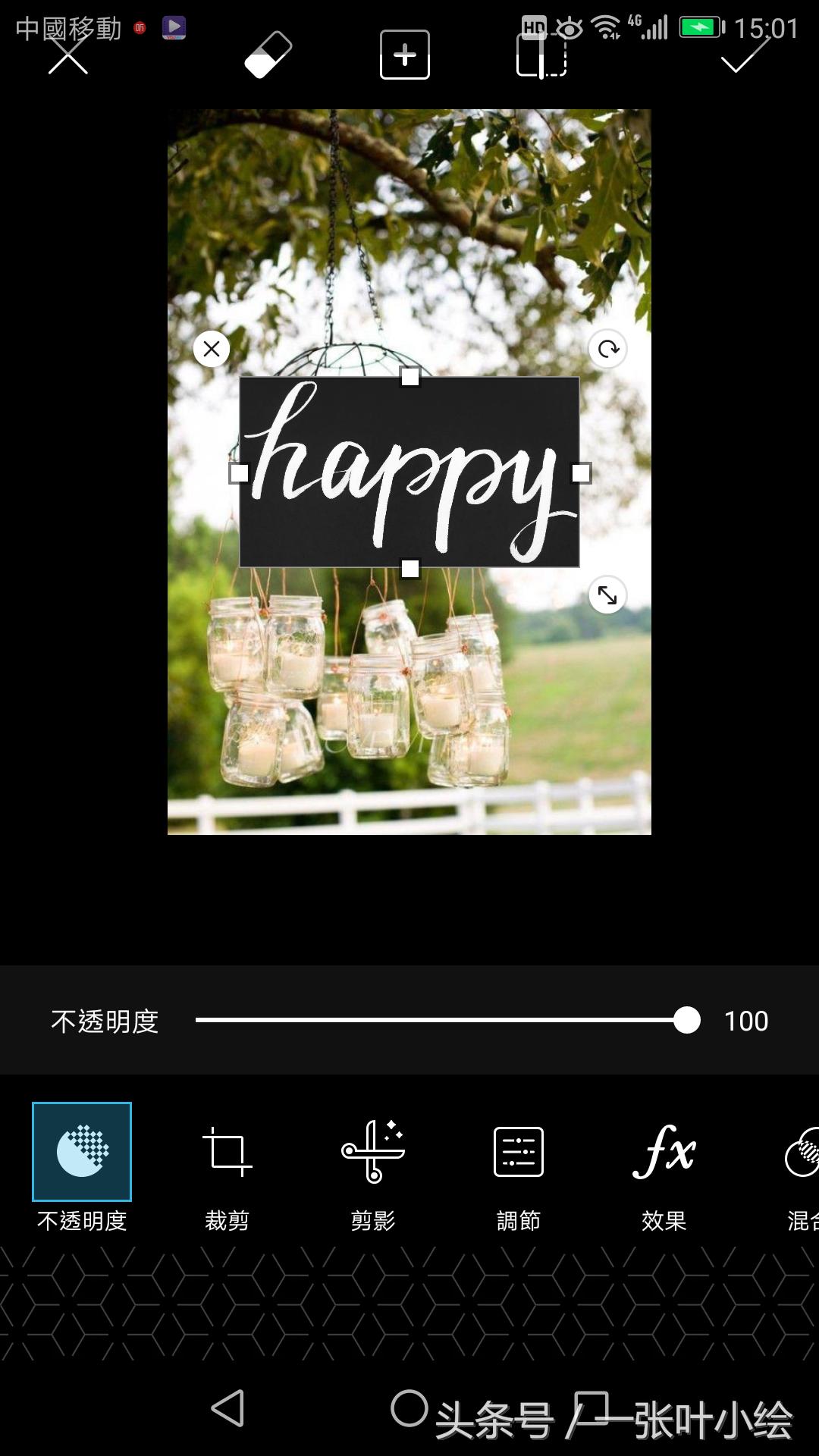Tap the opacity slider track

click(x=440, y=1021)
